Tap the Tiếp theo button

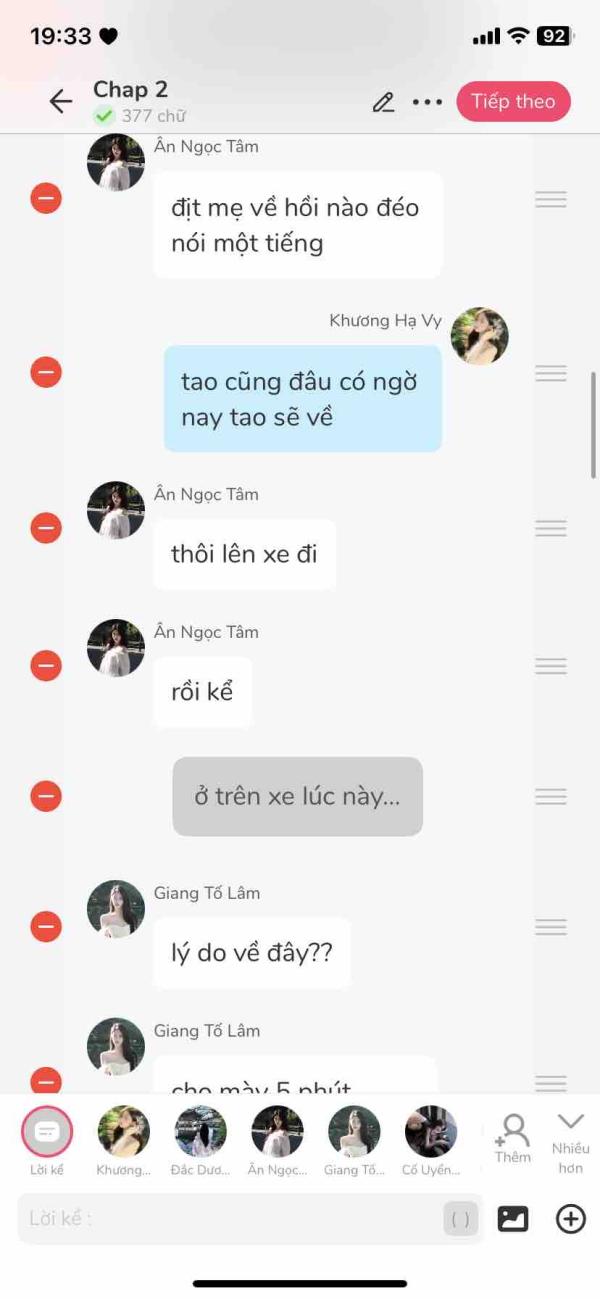pyautogui.click(x=513, y=102)
